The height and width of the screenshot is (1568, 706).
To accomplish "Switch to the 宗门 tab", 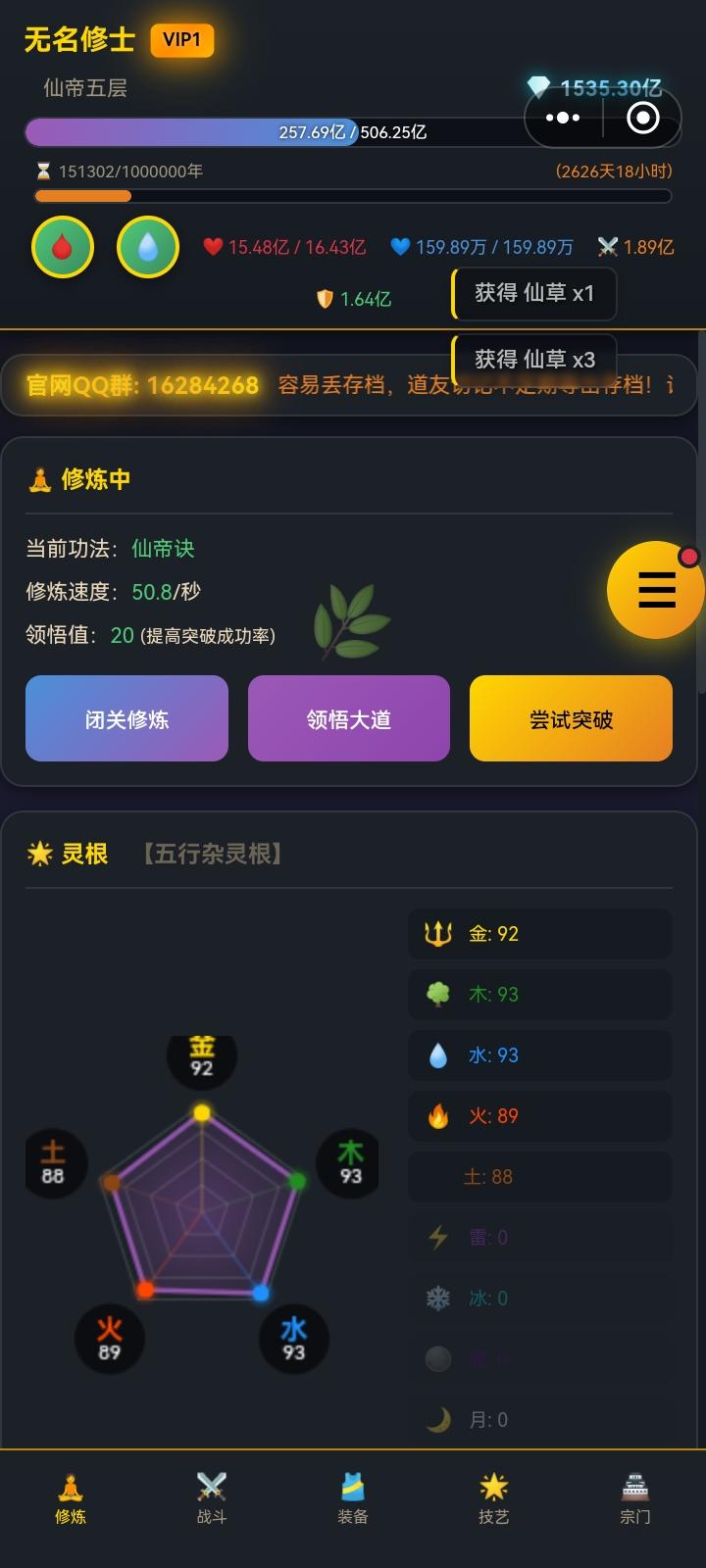I will click(x=635, y=1498).
